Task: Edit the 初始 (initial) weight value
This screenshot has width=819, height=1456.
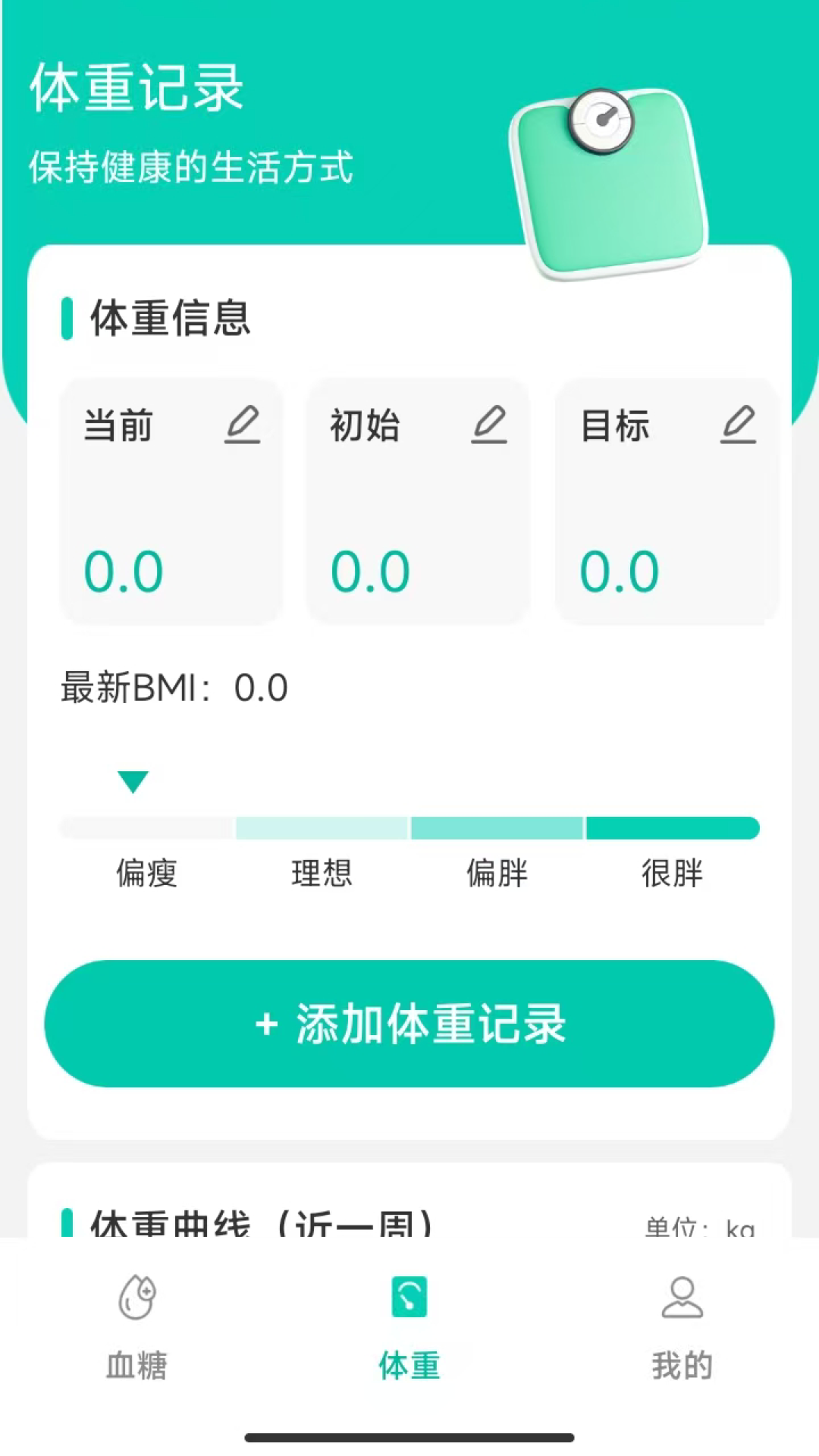Action: (489, 425)
